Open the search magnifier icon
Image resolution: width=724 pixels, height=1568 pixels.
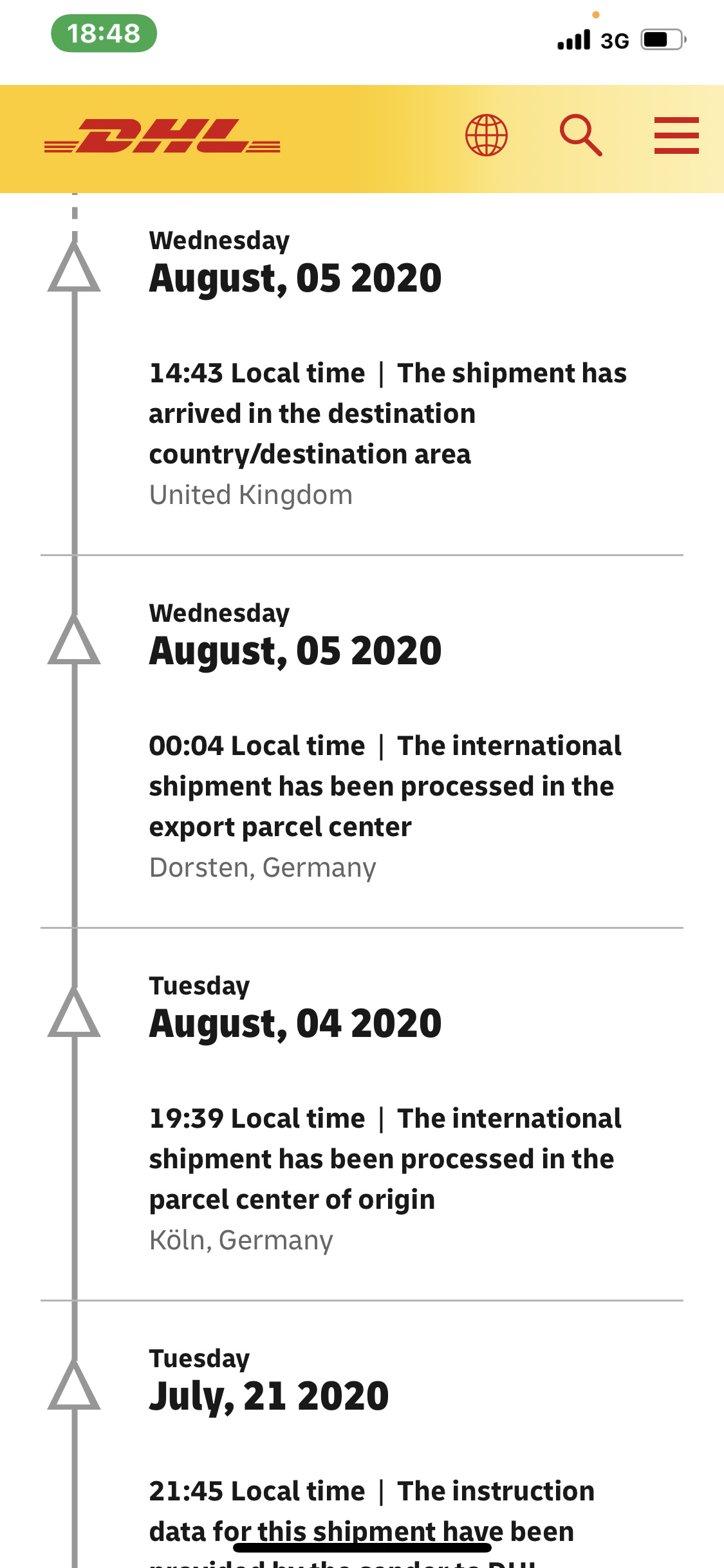pyautogui.click(x=580, y=135)
